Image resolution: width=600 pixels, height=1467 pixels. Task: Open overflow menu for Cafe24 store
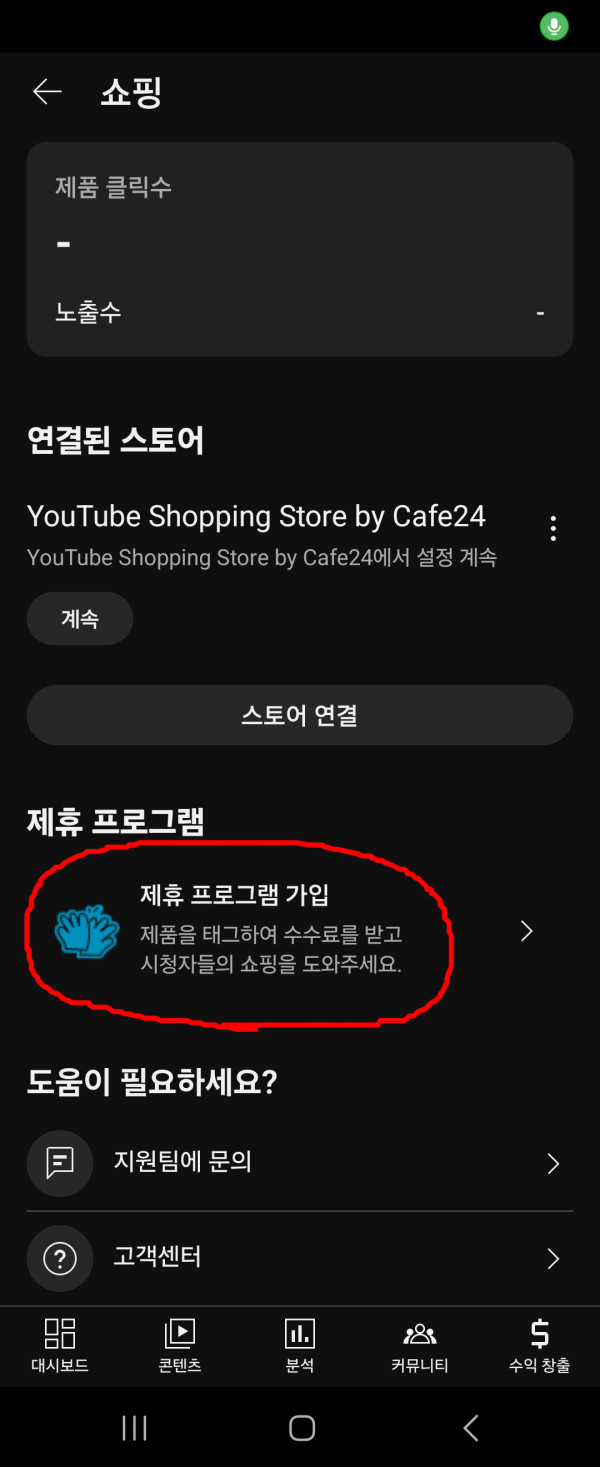click(553, 529)
